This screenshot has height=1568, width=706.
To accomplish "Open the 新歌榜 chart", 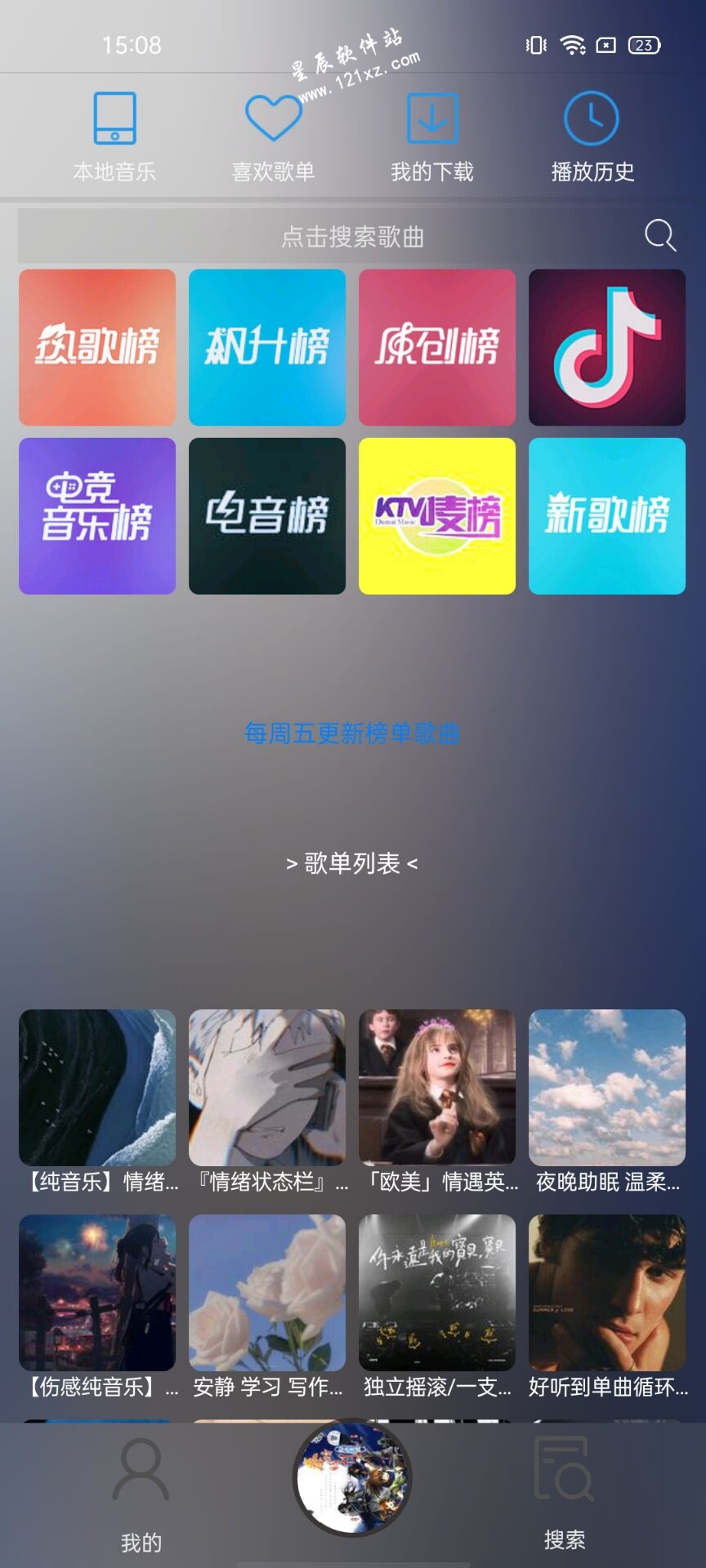I will 607,515.
